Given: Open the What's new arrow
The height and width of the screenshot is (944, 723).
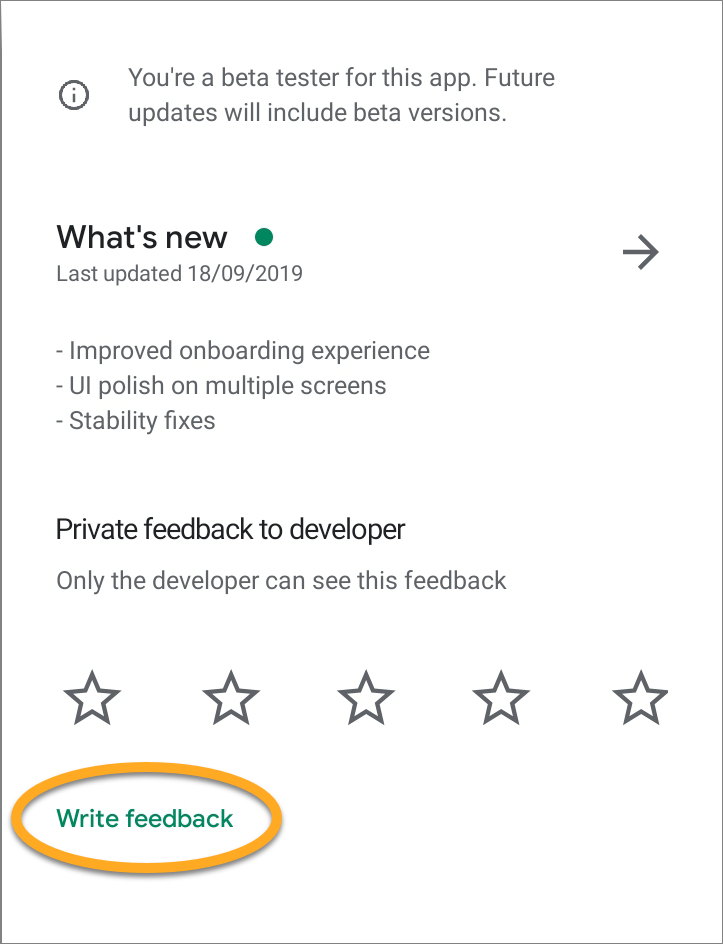Looking at the screenshot, I should click(640, 253).
